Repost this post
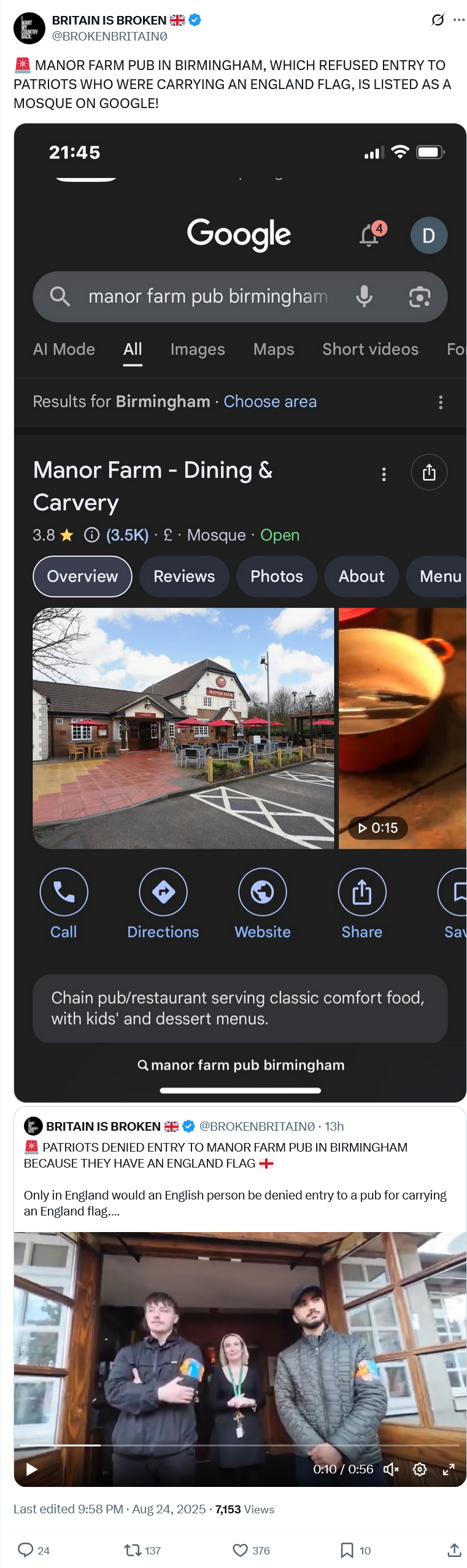This screenshot has width=467, height=1568. (x=133, y=1550)
